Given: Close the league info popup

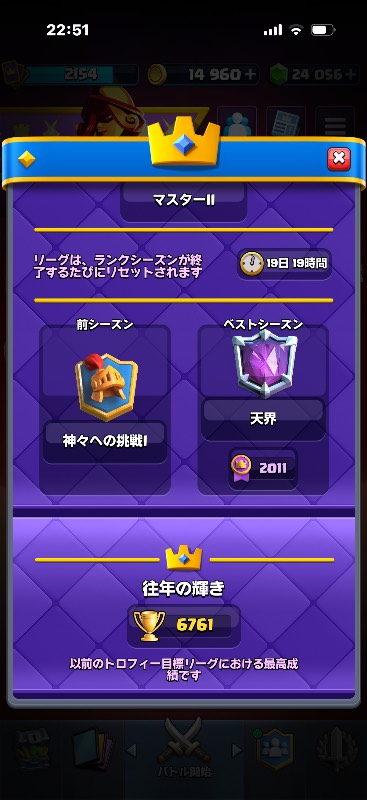Looking at the screenshot, I should tap(338, 159).
